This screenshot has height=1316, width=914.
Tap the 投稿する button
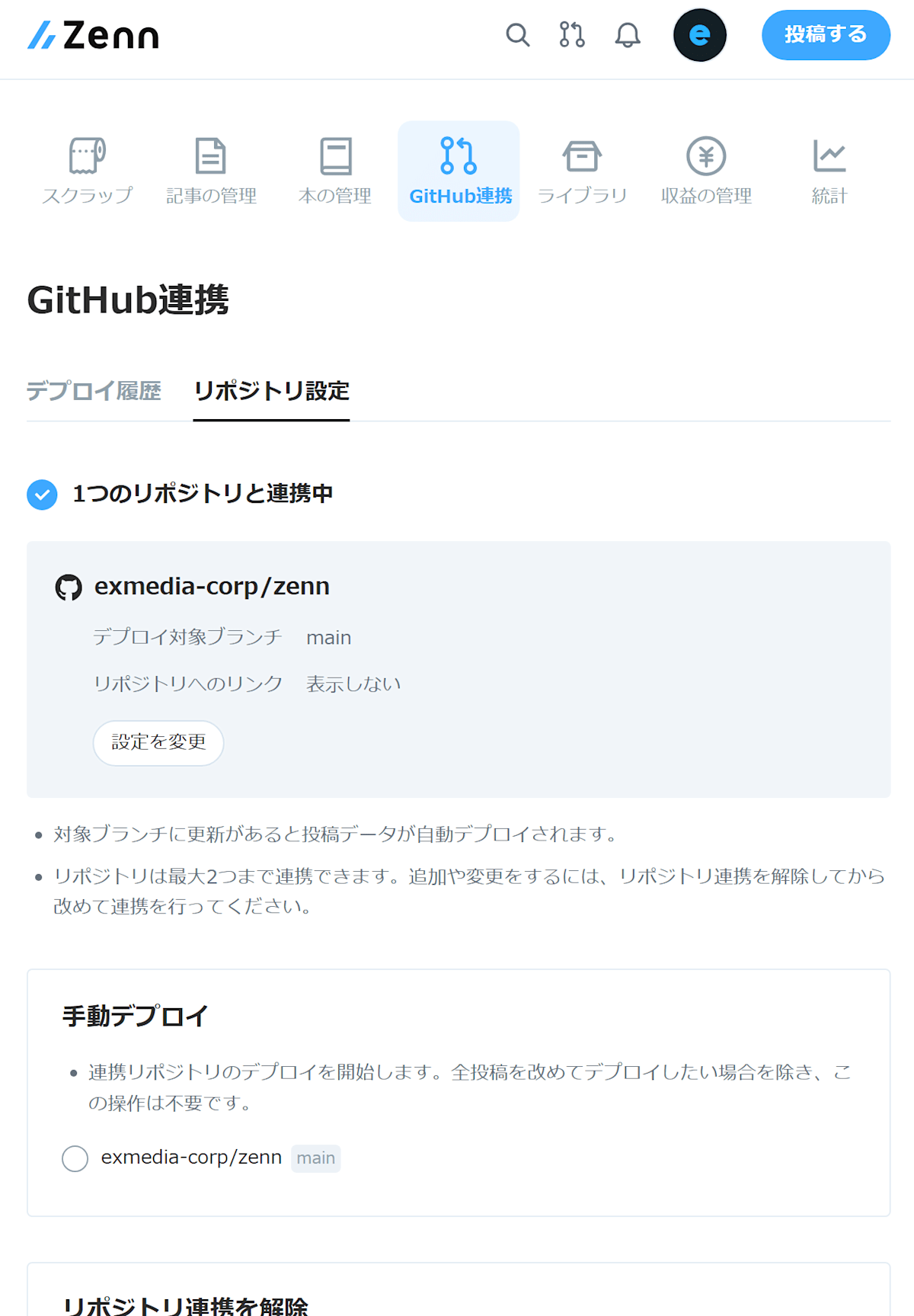(x=826, y=35)
